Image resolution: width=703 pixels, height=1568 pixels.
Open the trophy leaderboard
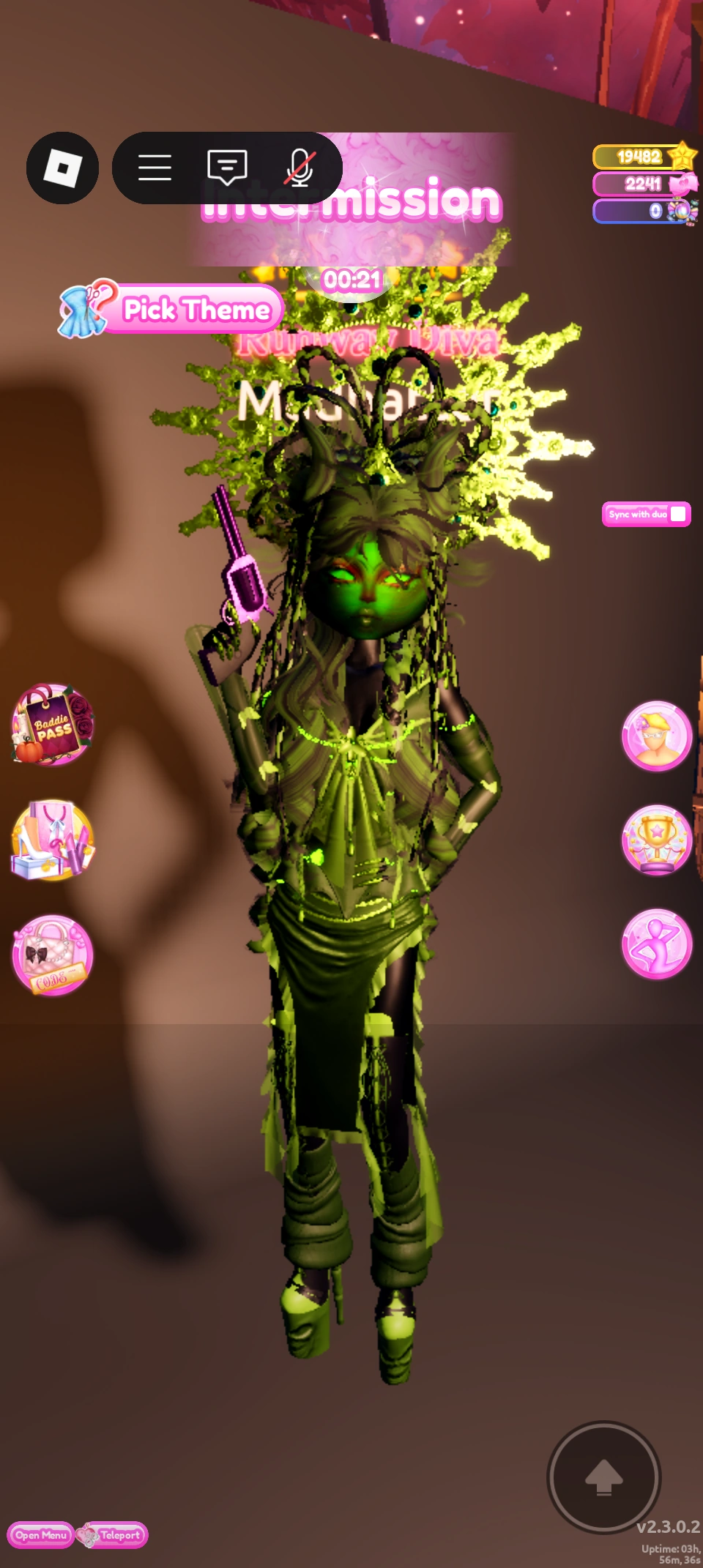pyautogui.click(x=656, y=840)
